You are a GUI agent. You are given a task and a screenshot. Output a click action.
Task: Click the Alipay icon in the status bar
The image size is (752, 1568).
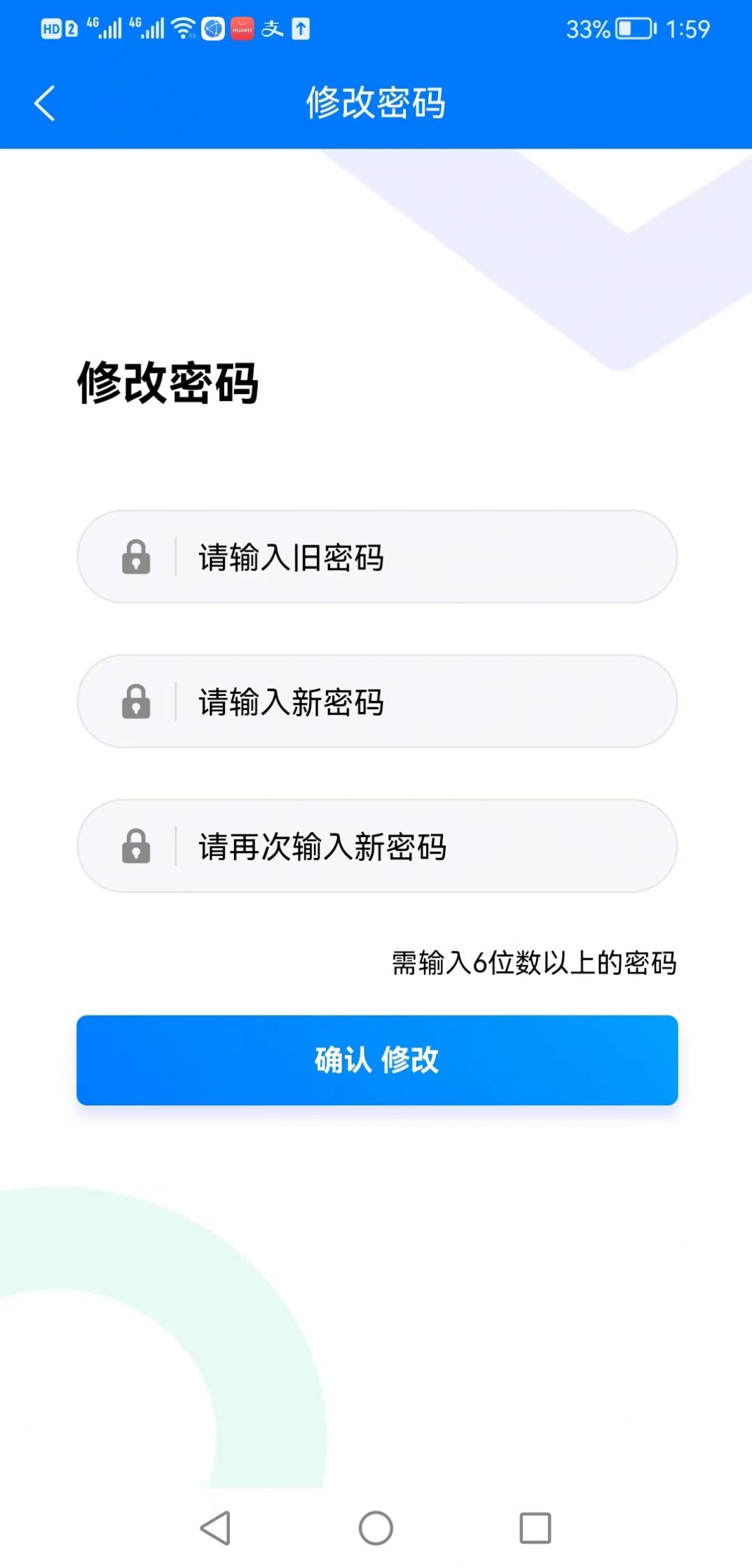coord(273,28)
